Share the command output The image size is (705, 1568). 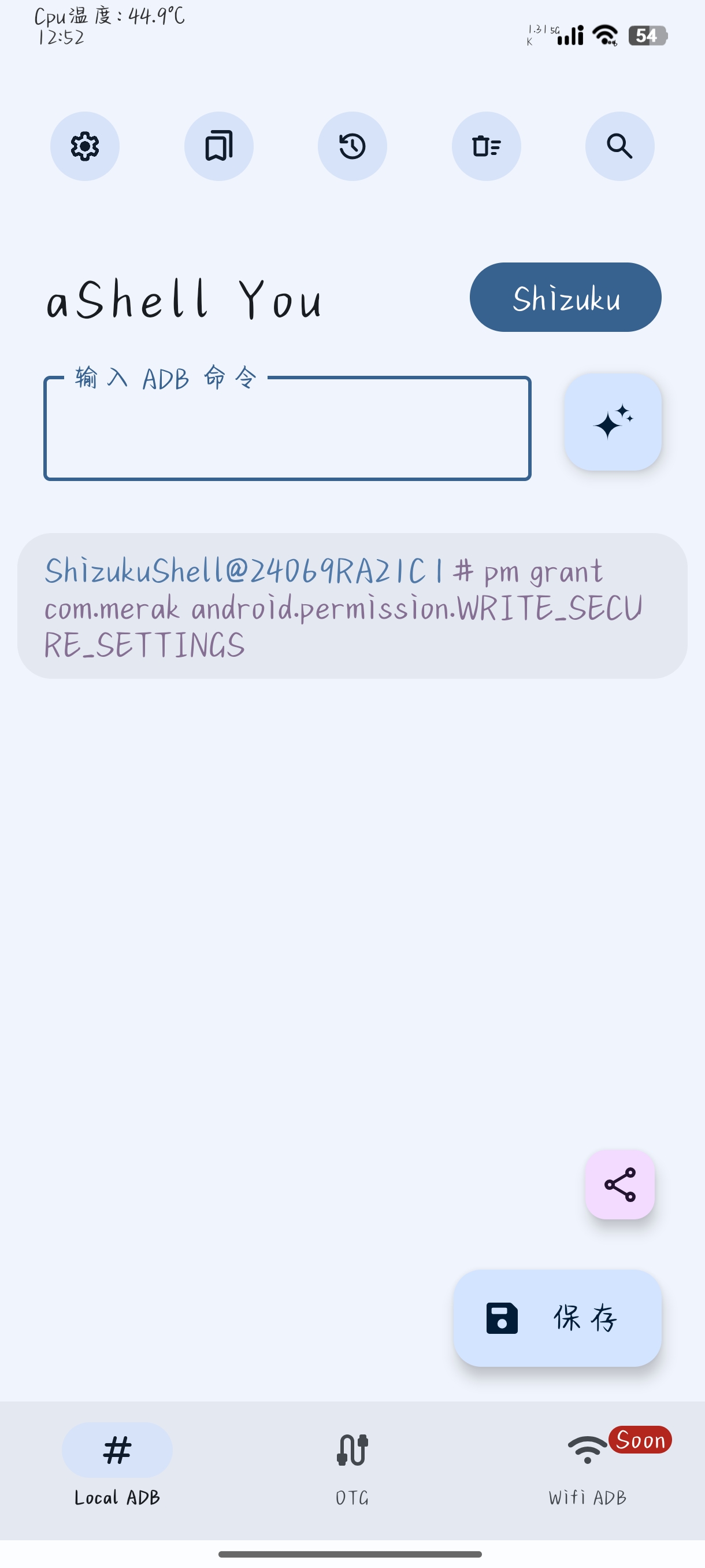click(x=619, y=1185)
